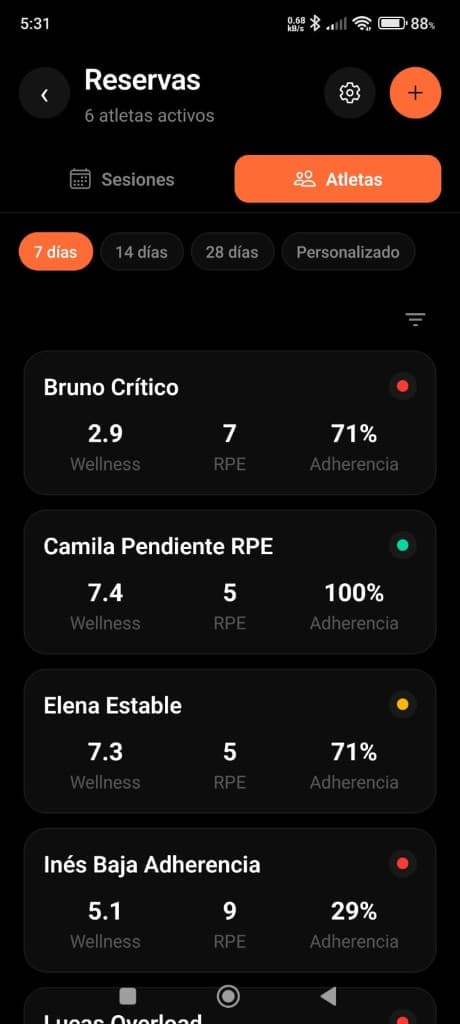Select the 7 días filter chip
The width and height of the screenshot is (460, 1024).
56,251
